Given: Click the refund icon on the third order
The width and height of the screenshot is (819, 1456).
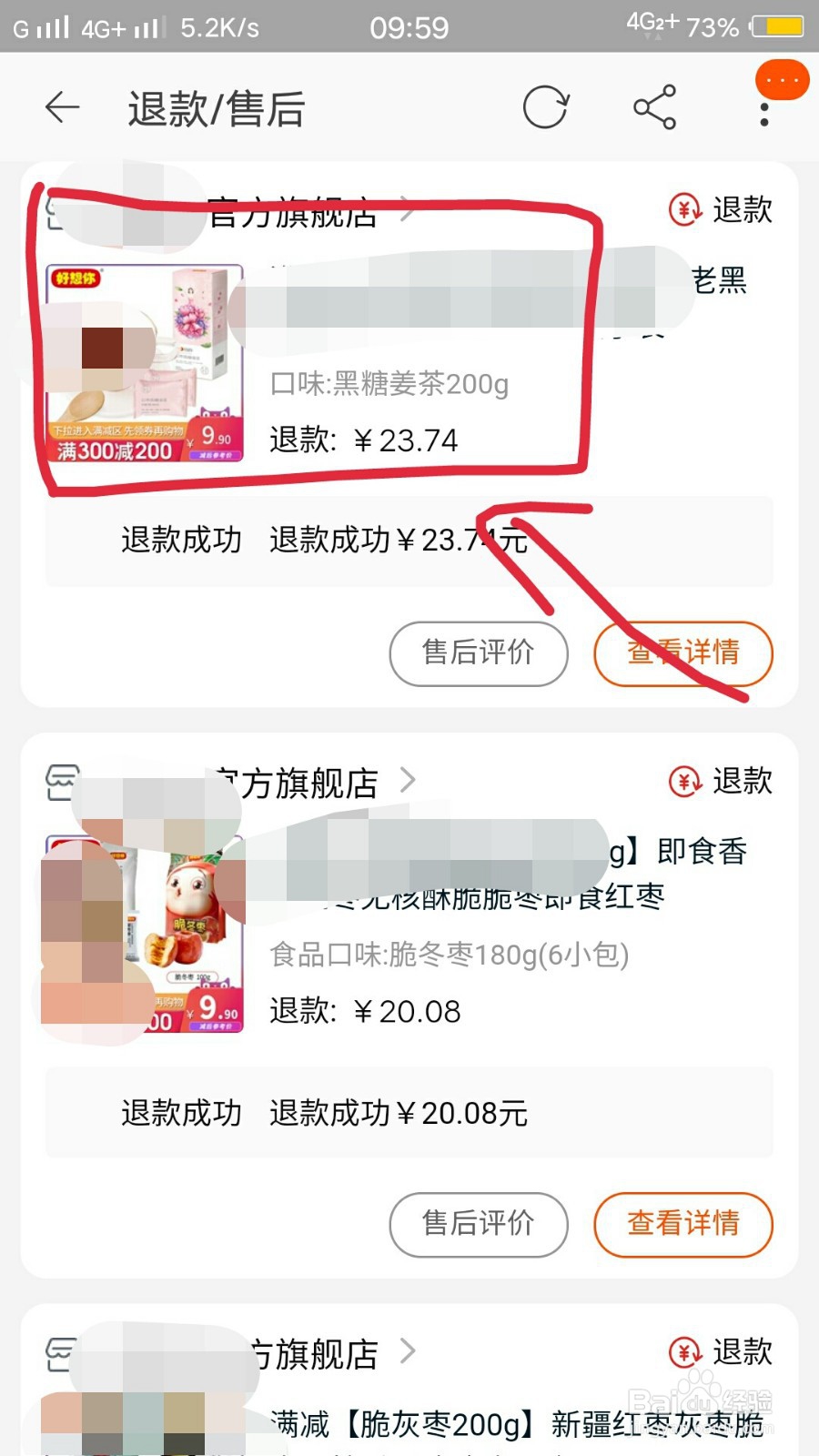Looking at the screenshot, I should tap(683, 1353).
